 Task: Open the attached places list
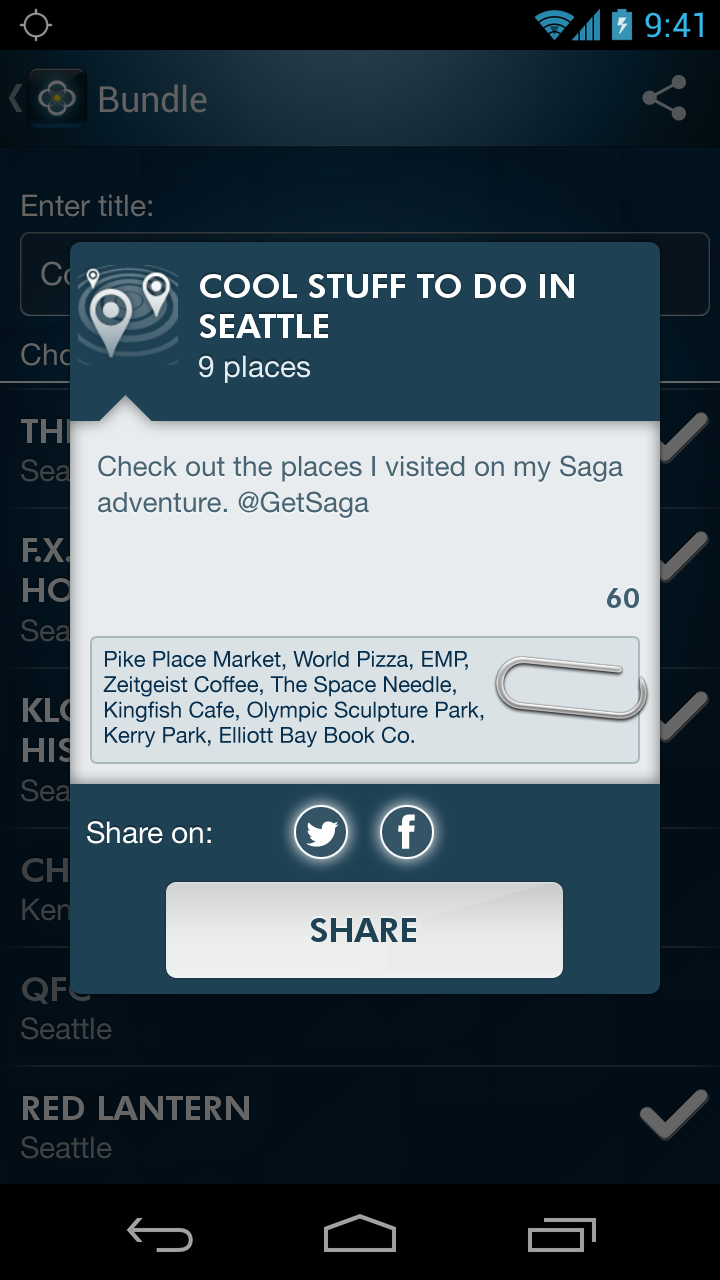click(364, 700)
